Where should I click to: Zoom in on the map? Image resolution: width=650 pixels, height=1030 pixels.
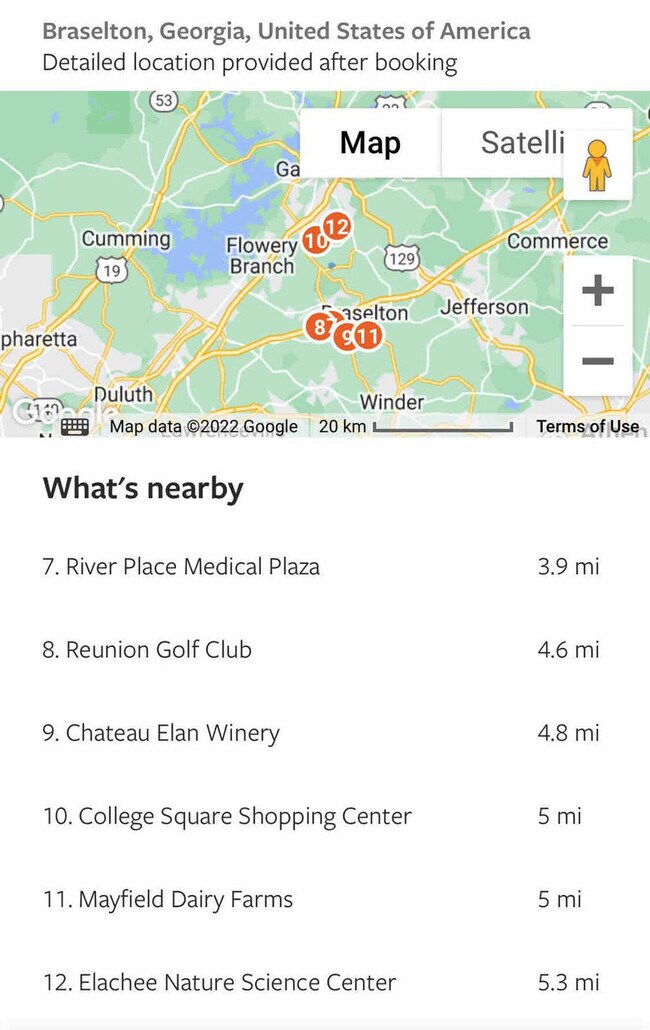597,291
